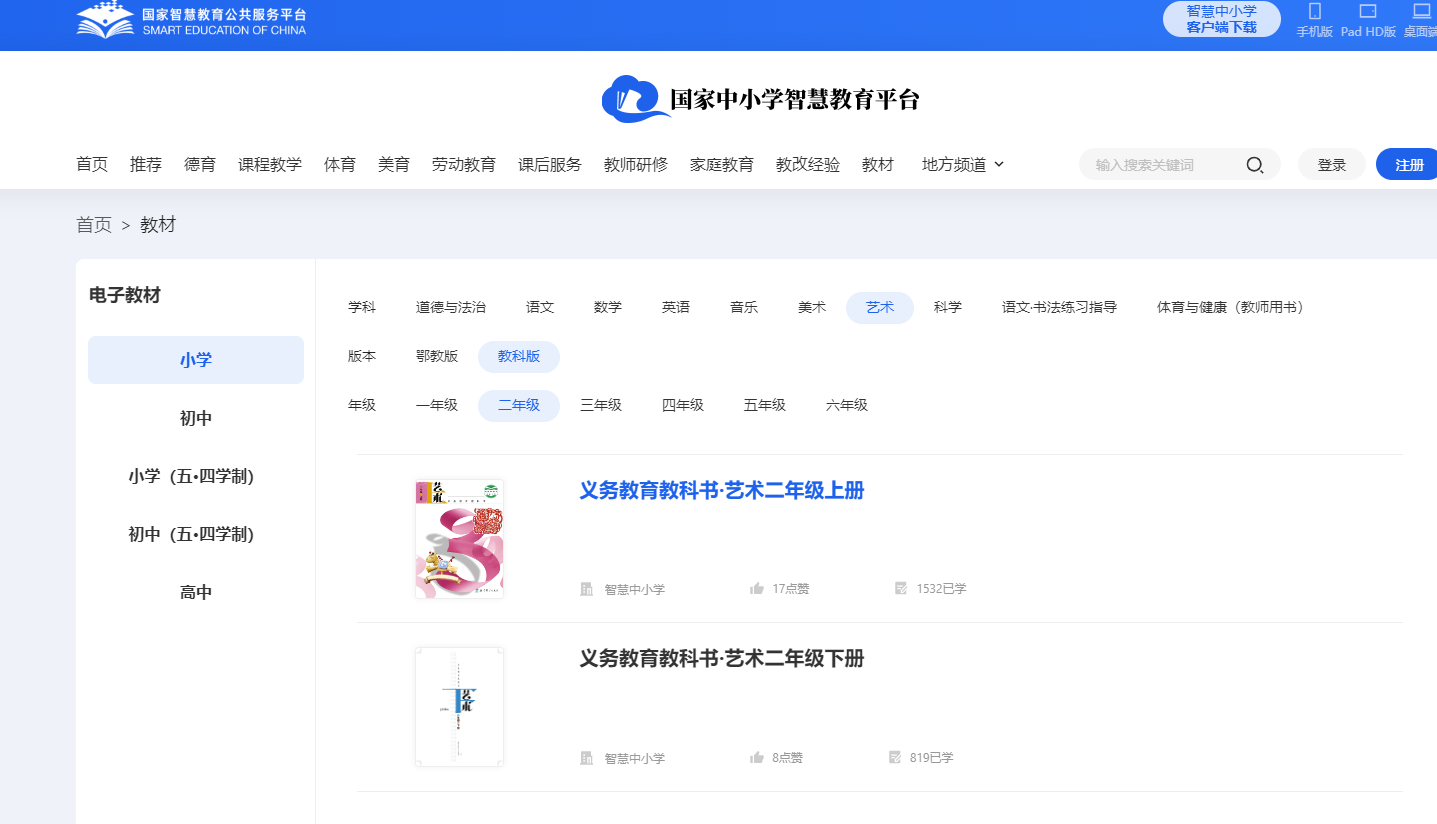
Task: Select the 科学 subject filter
Action: tap(948, 307)
